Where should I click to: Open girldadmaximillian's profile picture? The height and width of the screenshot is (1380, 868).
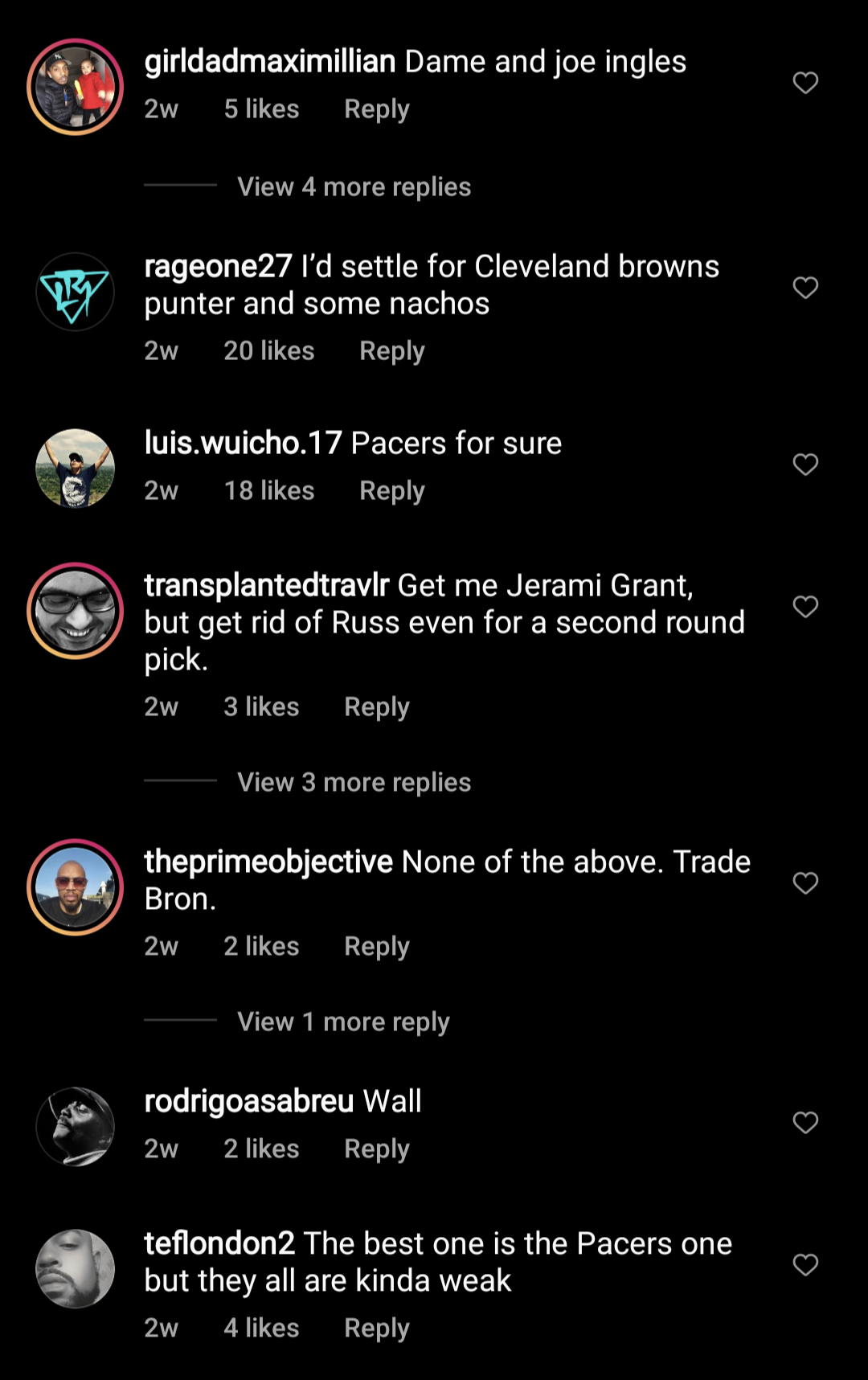click(75, 87)
